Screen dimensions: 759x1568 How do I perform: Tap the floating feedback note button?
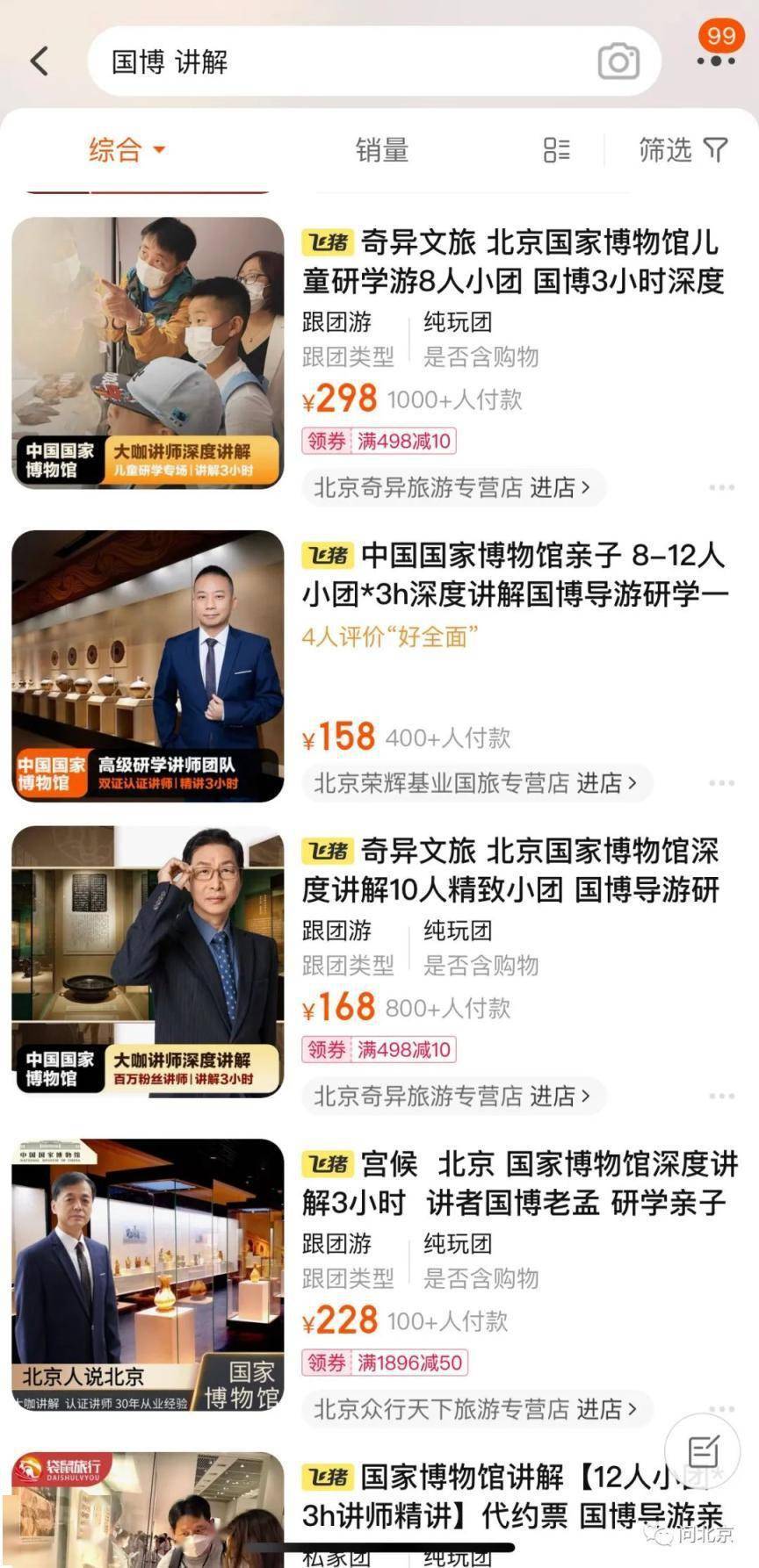coord(704,1450)
